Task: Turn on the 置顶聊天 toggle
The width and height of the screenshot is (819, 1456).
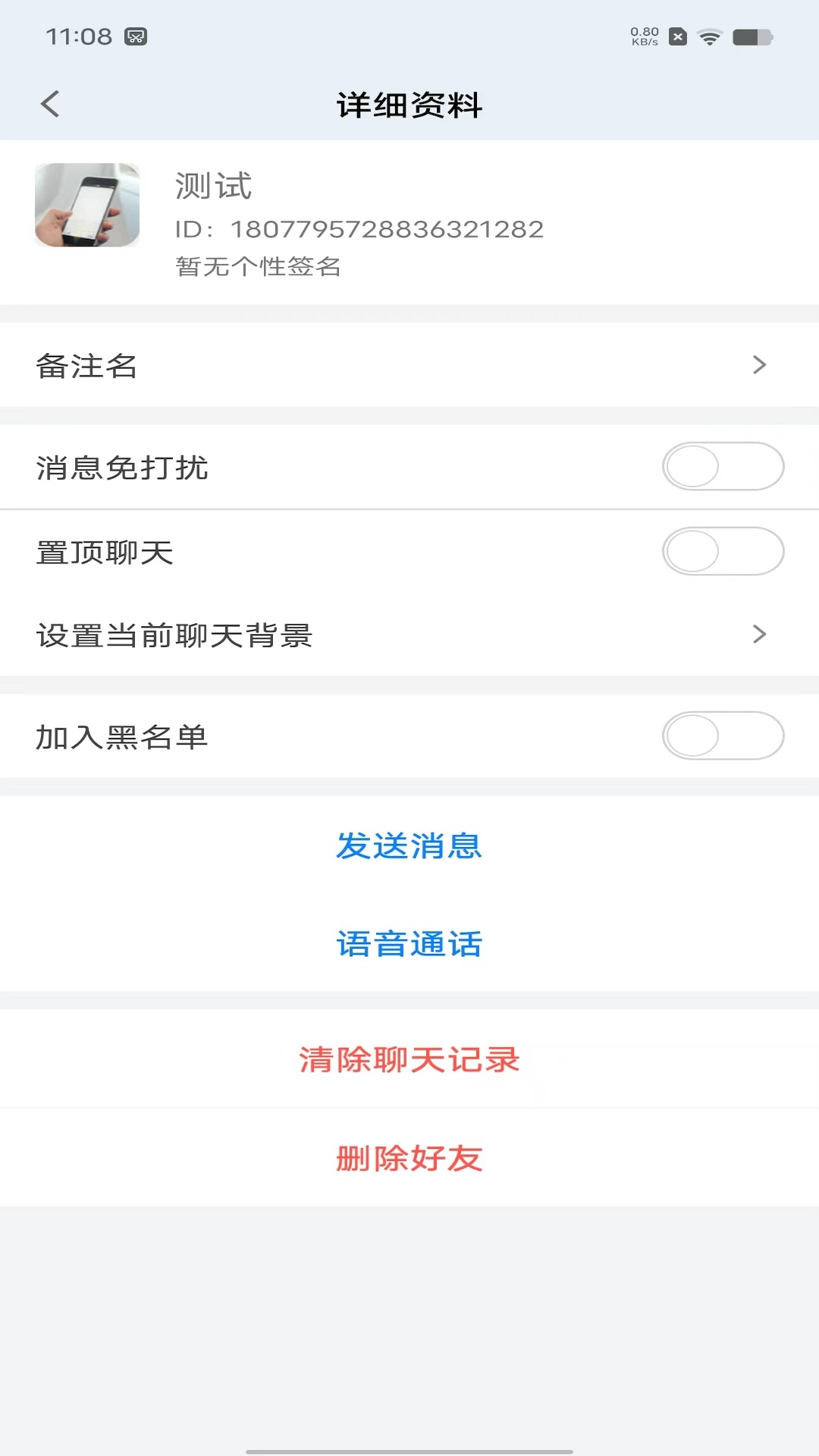Action: pos(723,551)
